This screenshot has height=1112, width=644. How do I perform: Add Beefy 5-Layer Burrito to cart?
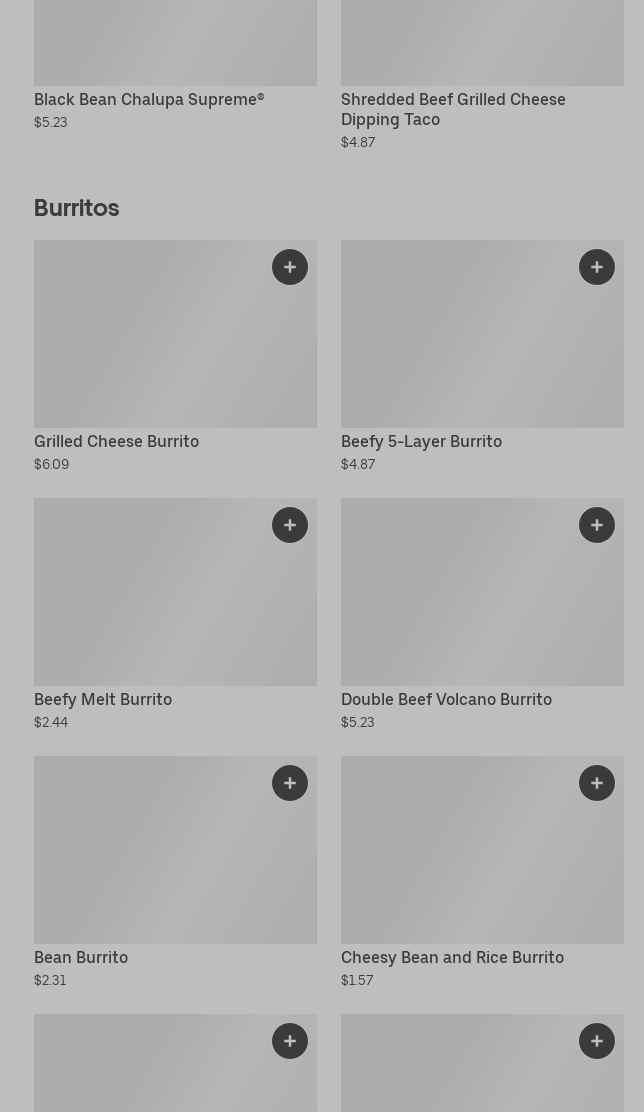pos(597,267)
